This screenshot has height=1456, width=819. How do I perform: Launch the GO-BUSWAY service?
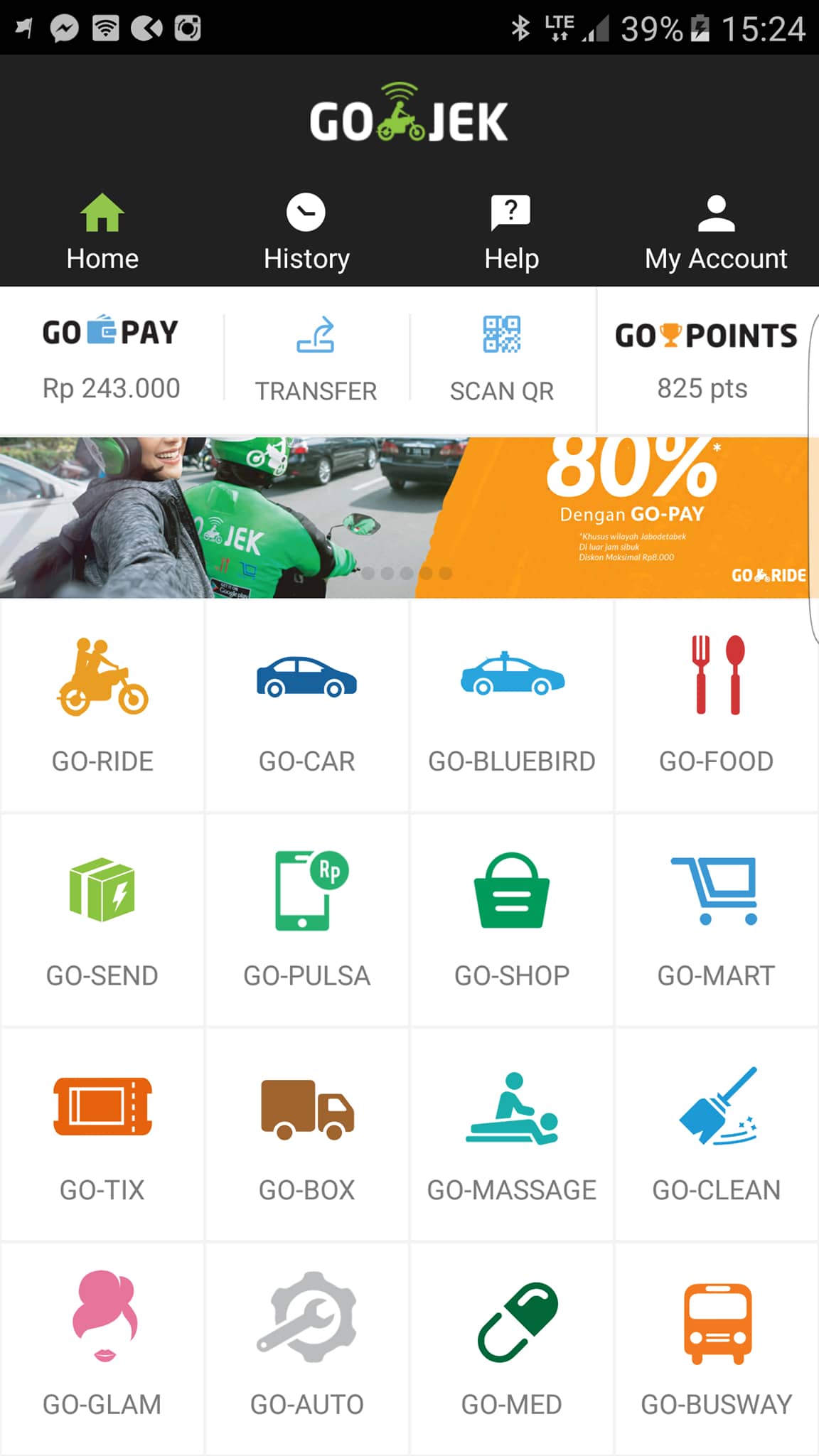click(x=716, y=1349)
